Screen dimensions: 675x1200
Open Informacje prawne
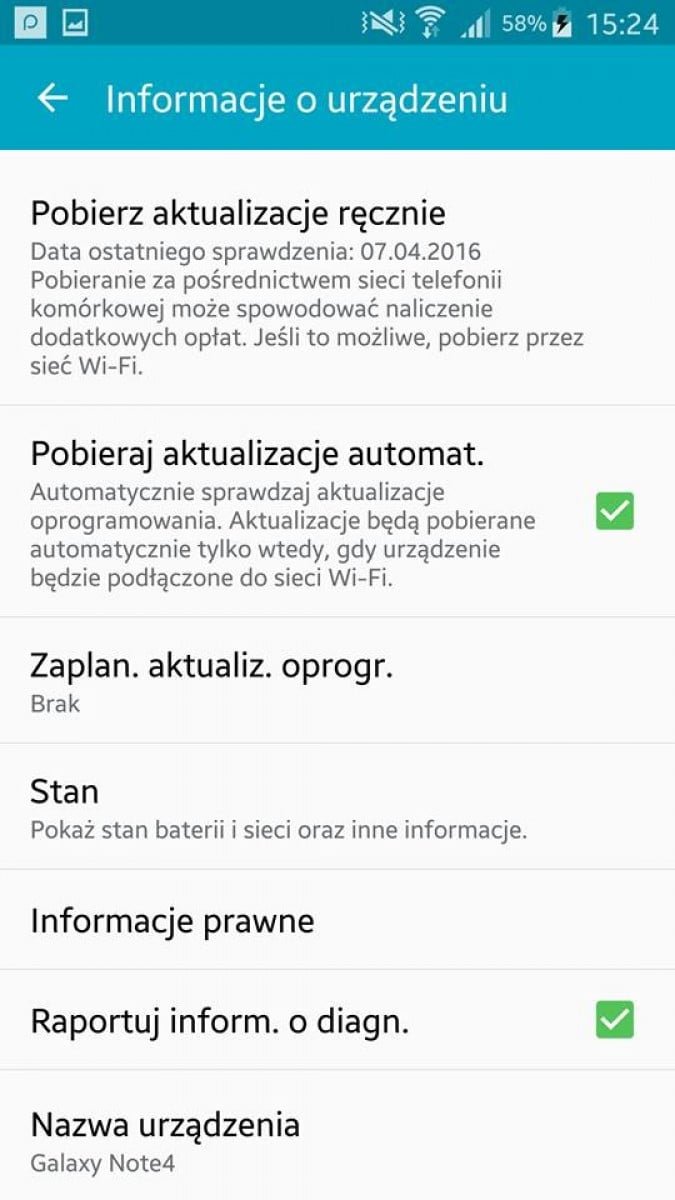coord(337,920)
